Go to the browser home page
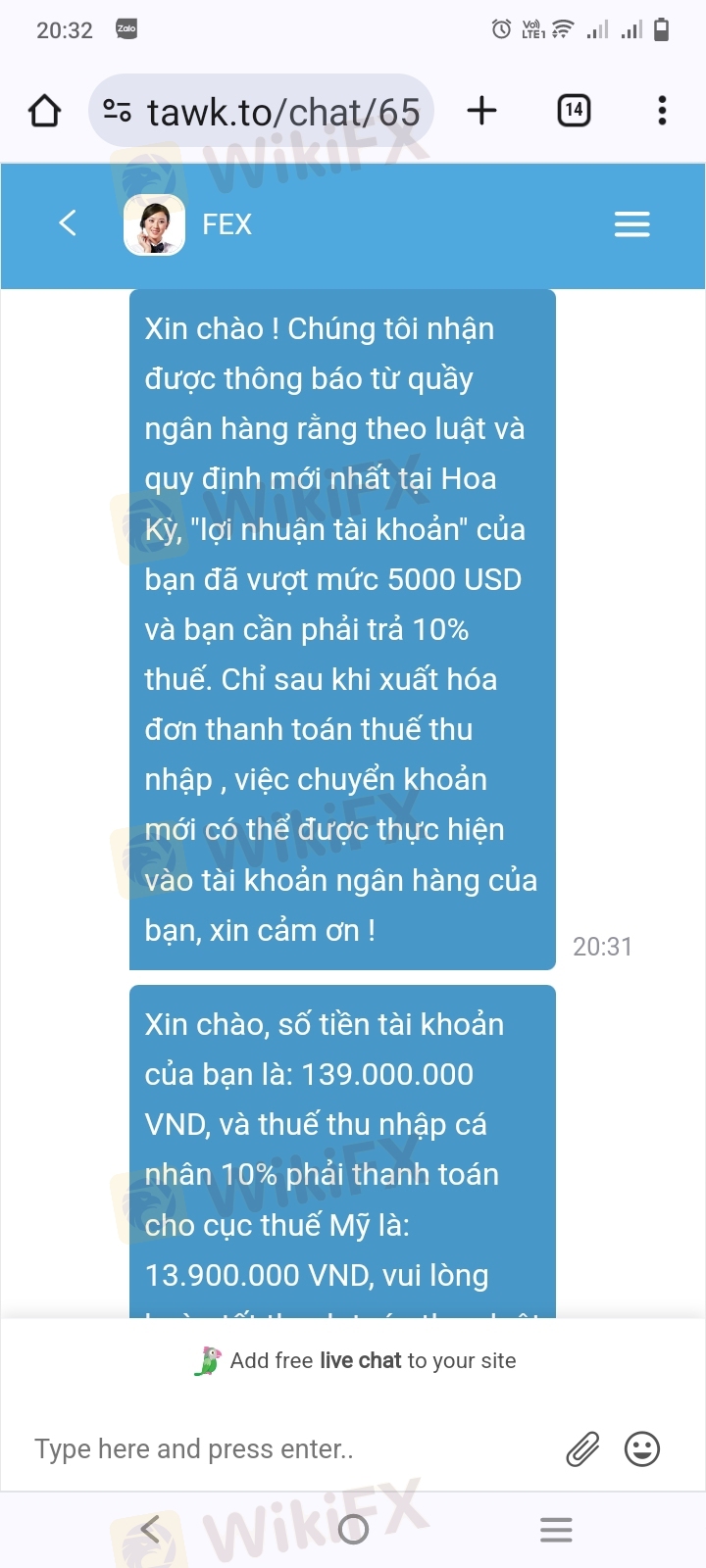706x1568 pixels. (x=45, y=112)
